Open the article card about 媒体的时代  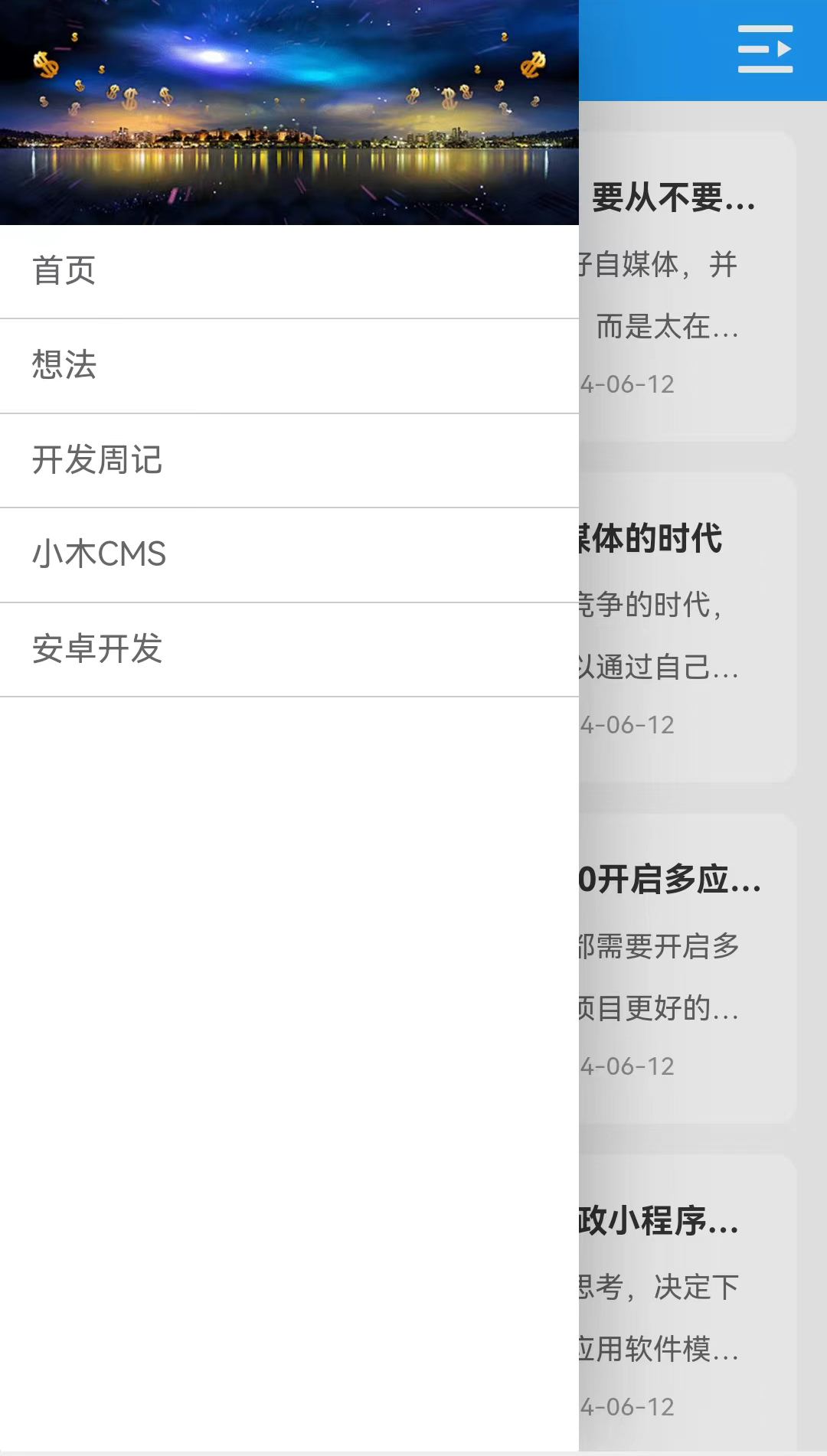click(687, 628)
